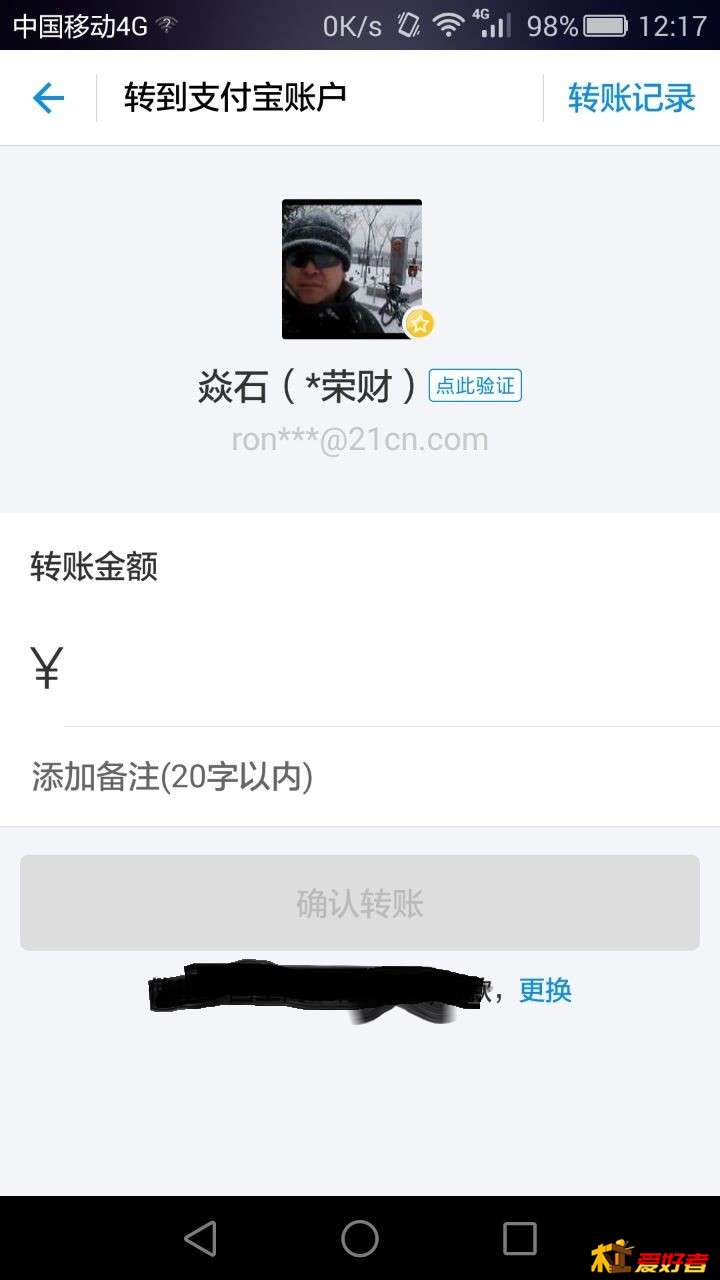Image resolution: width=720 pixels, height=1280 pixels.
Task: Tap 更换 to change payment method
Action: [545, 990]
